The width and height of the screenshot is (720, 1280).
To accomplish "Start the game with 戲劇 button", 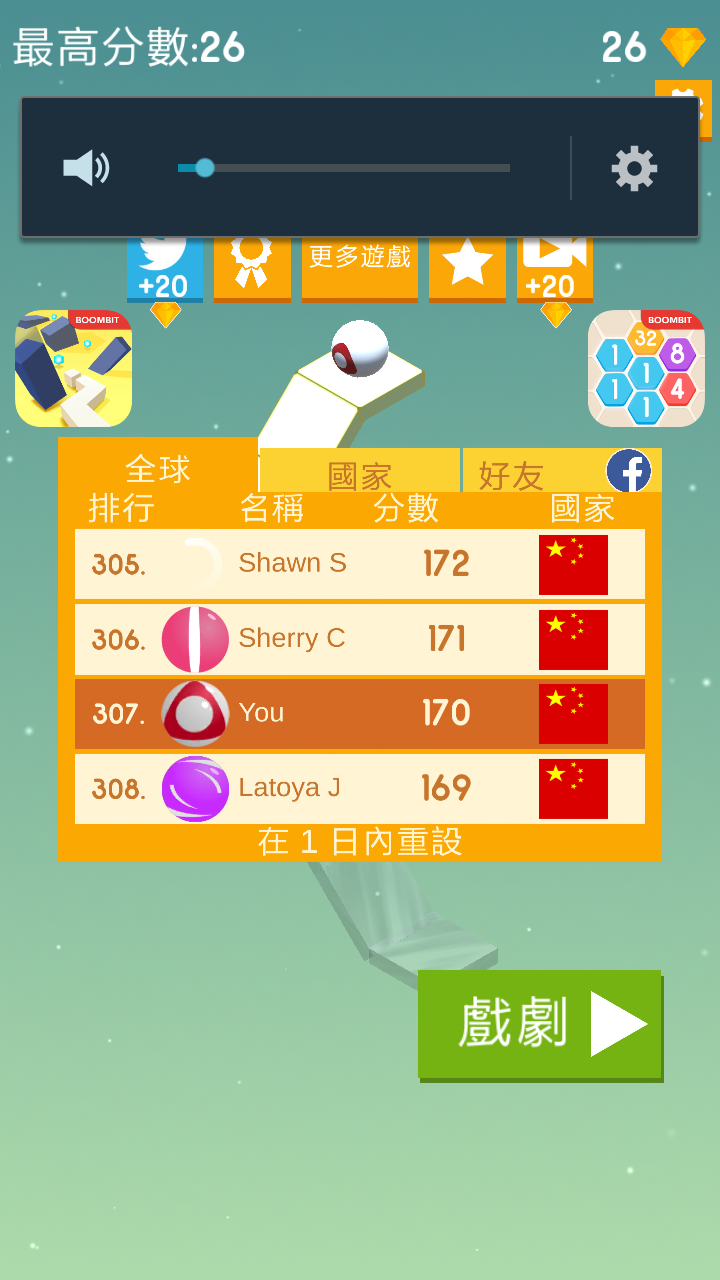I will (540, 1024).
